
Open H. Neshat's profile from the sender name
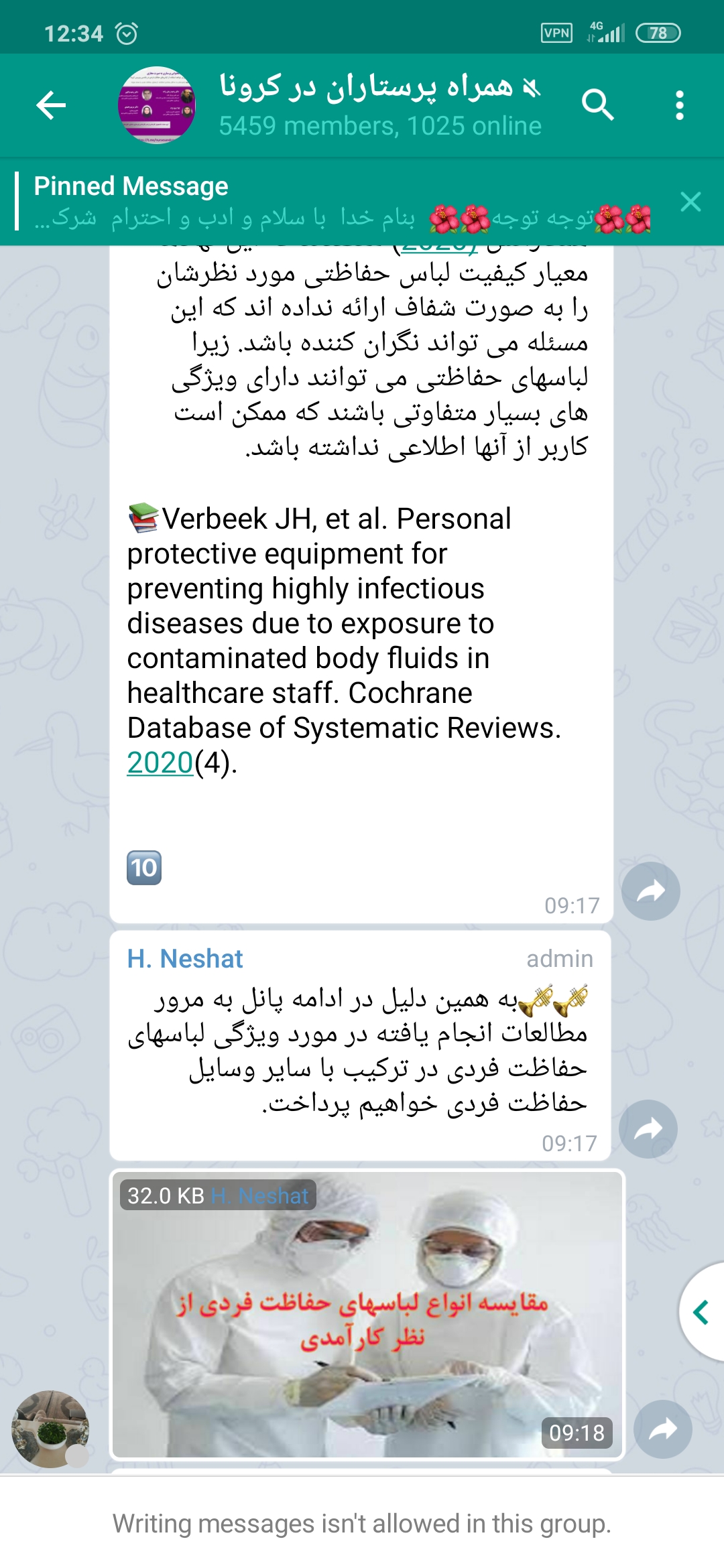(185, 959)
